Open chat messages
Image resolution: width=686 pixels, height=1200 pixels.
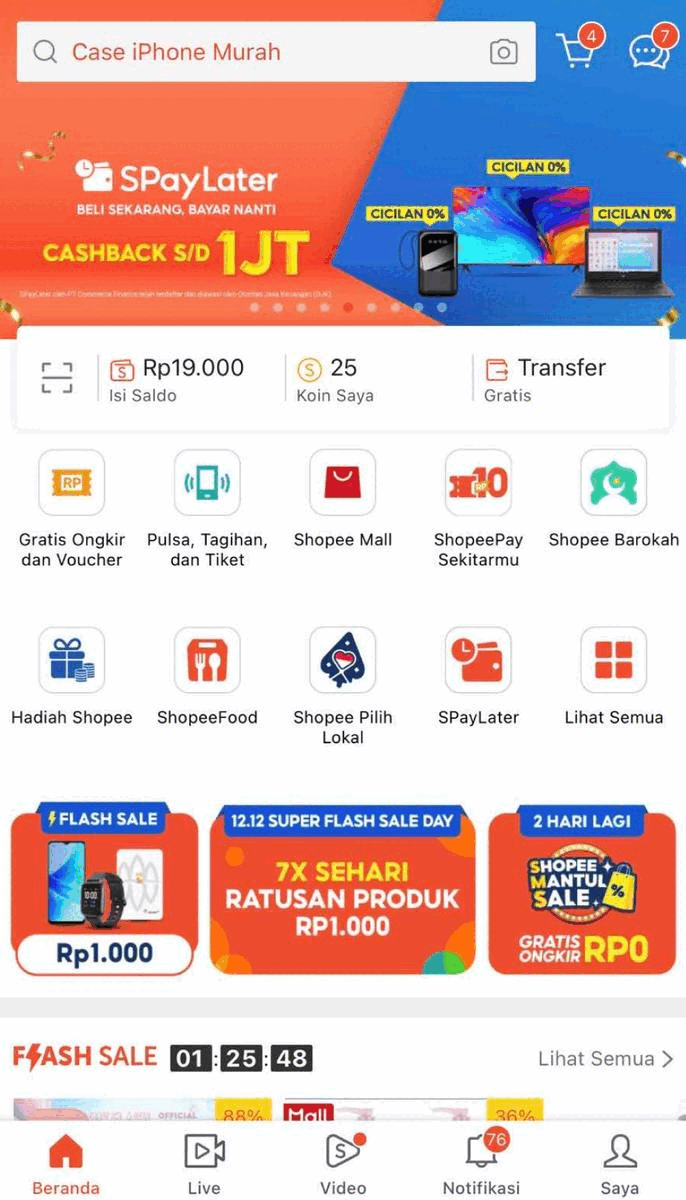[649, 50]
